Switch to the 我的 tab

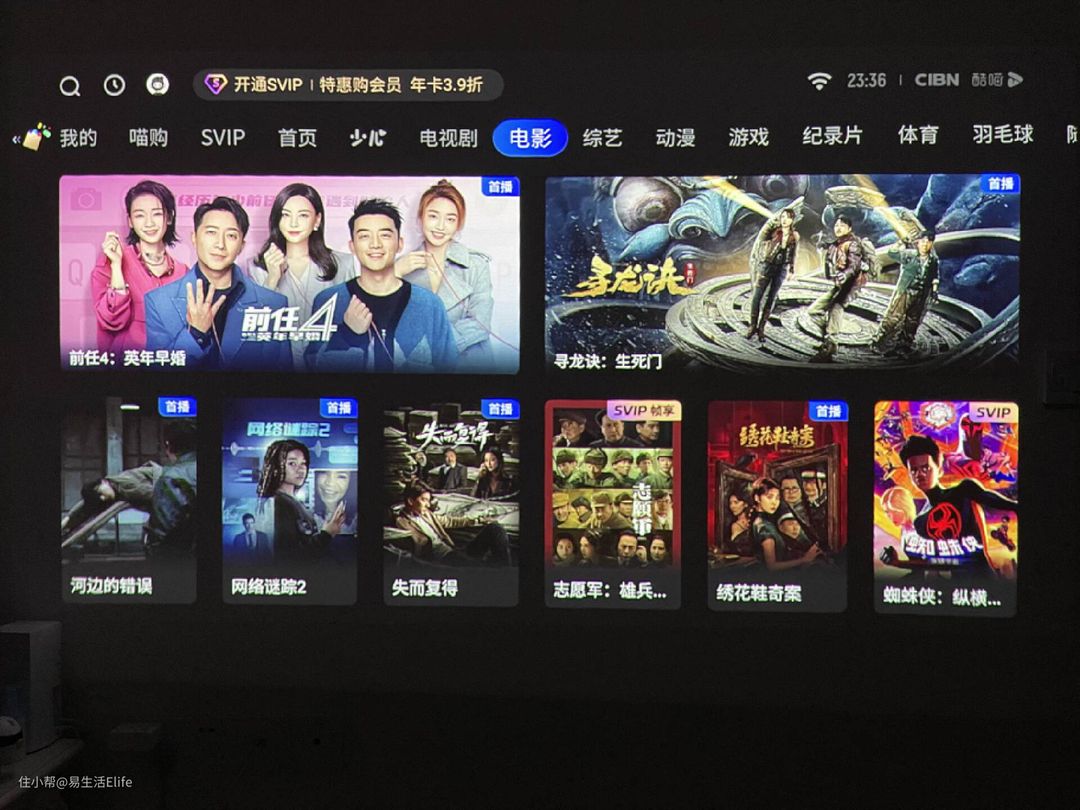pyautogui.click(x=78, y=138)
